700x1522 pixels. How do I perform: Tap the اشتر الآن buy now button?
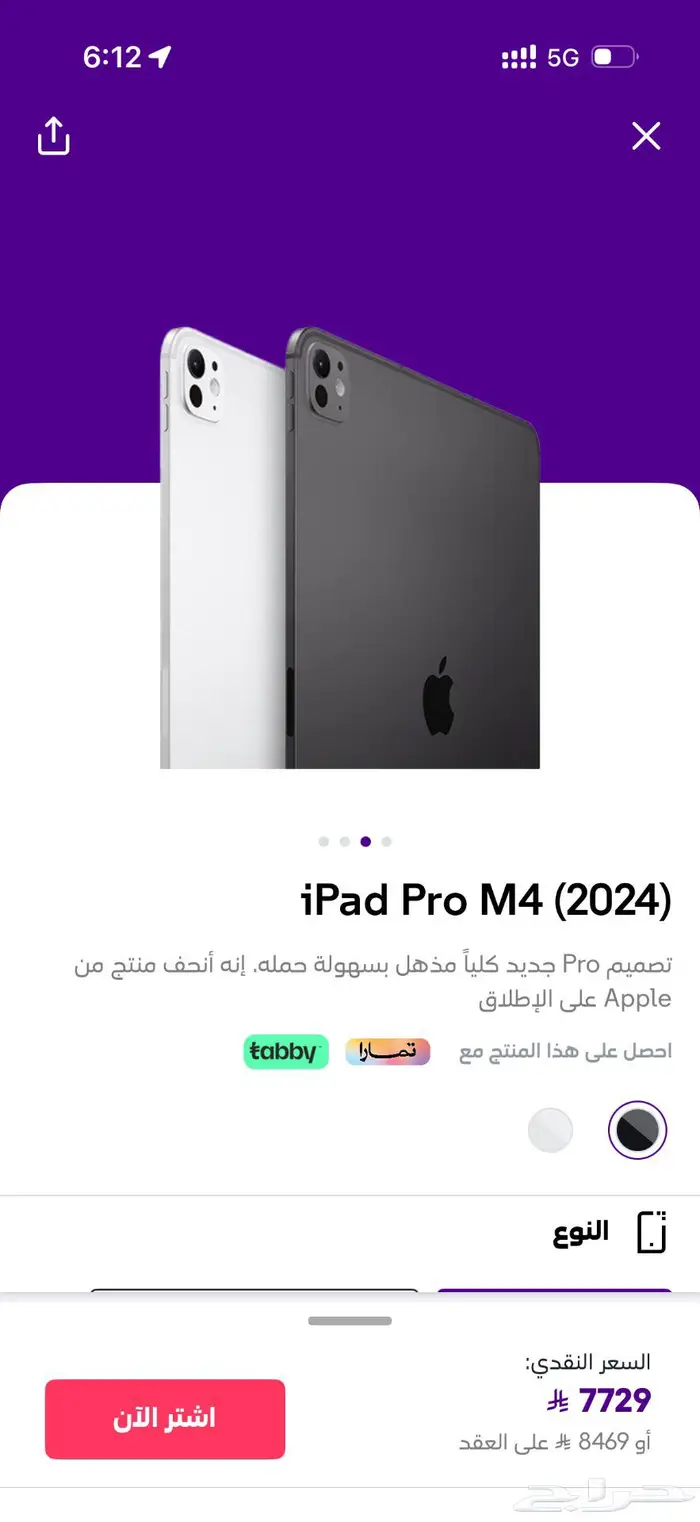click(x=165, y=1419)
